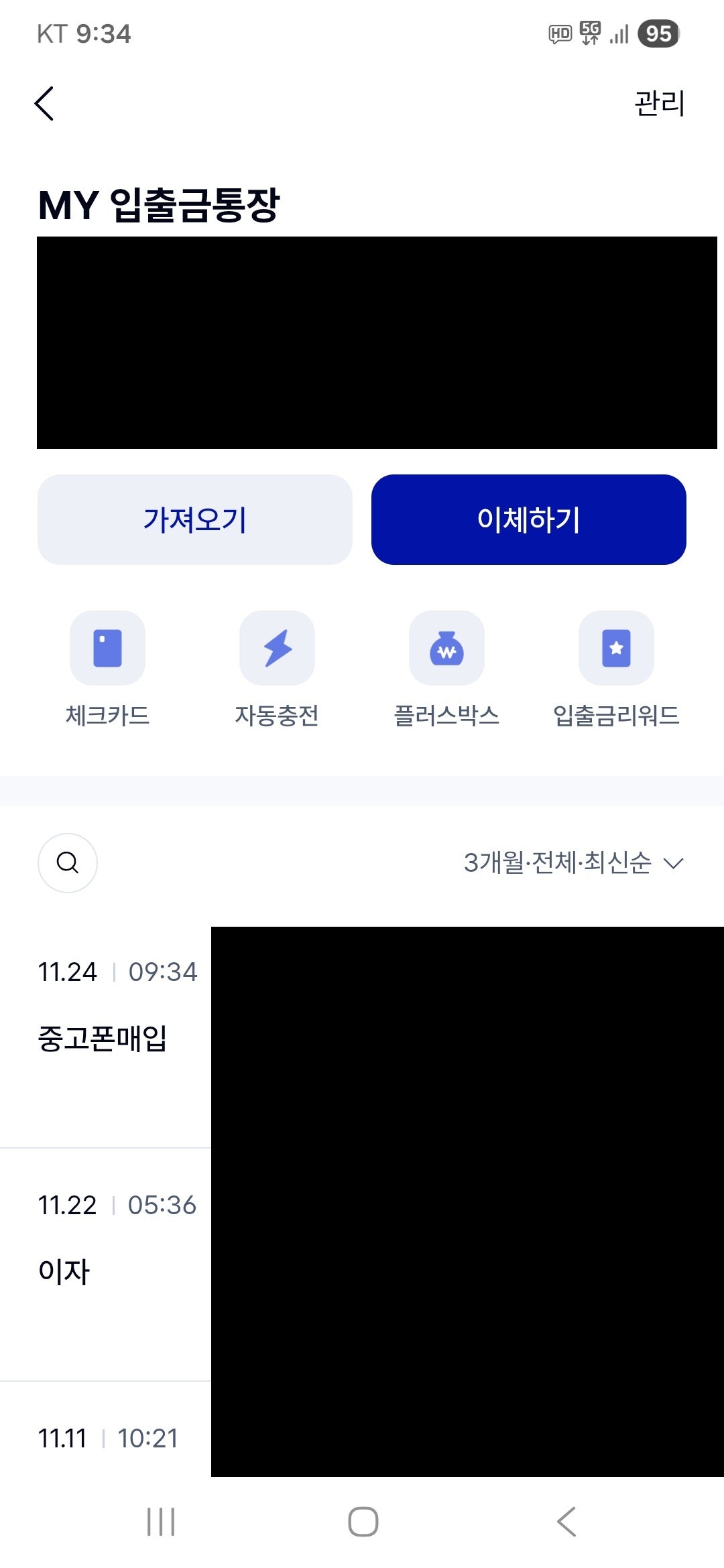Tap the 가져오기 button
This screenshot has width=724, height=1568.
point(195,519)
